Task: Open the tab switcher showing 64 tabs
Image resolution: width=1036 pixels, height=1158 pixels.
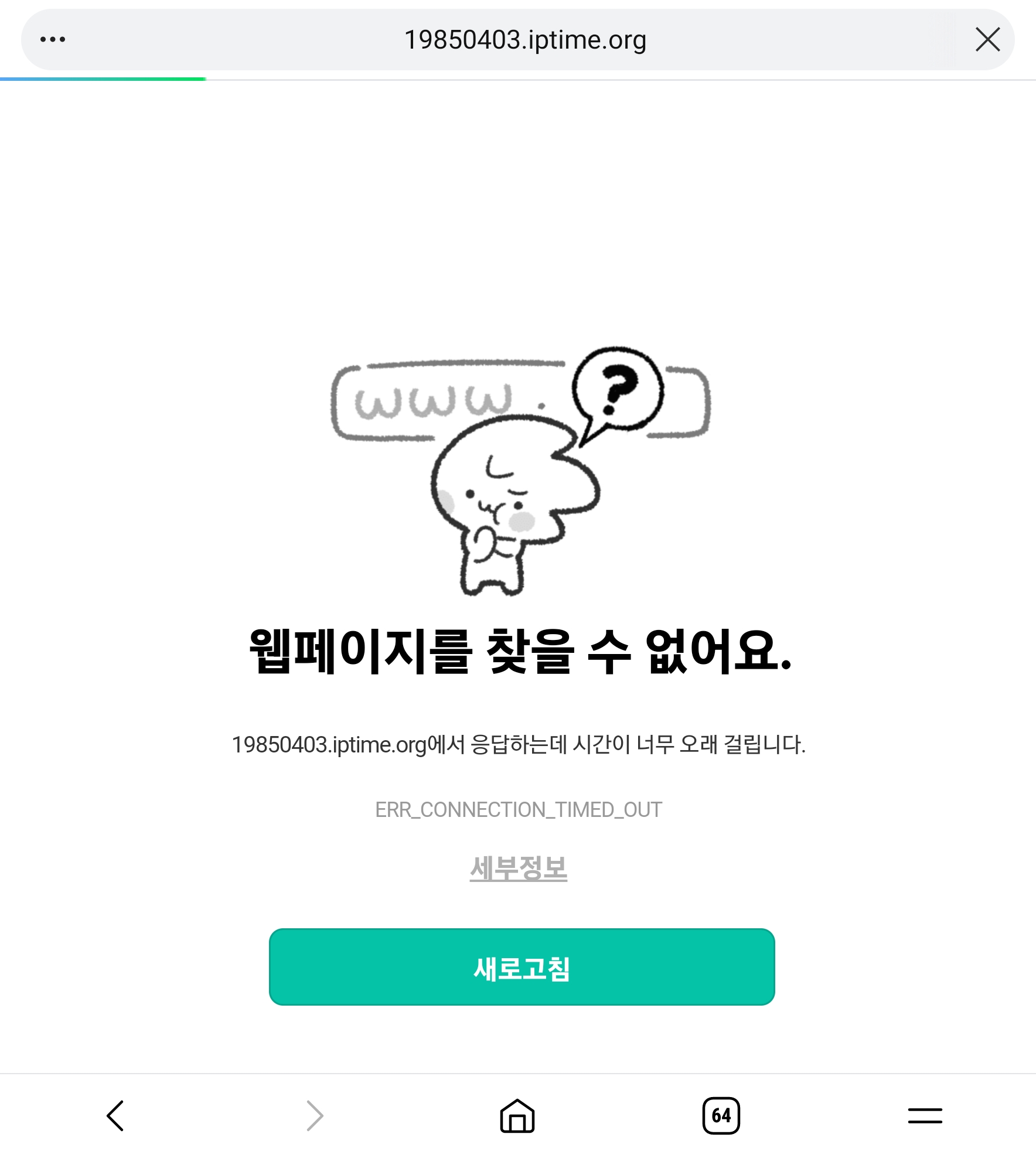Action: click(721, 1115)
